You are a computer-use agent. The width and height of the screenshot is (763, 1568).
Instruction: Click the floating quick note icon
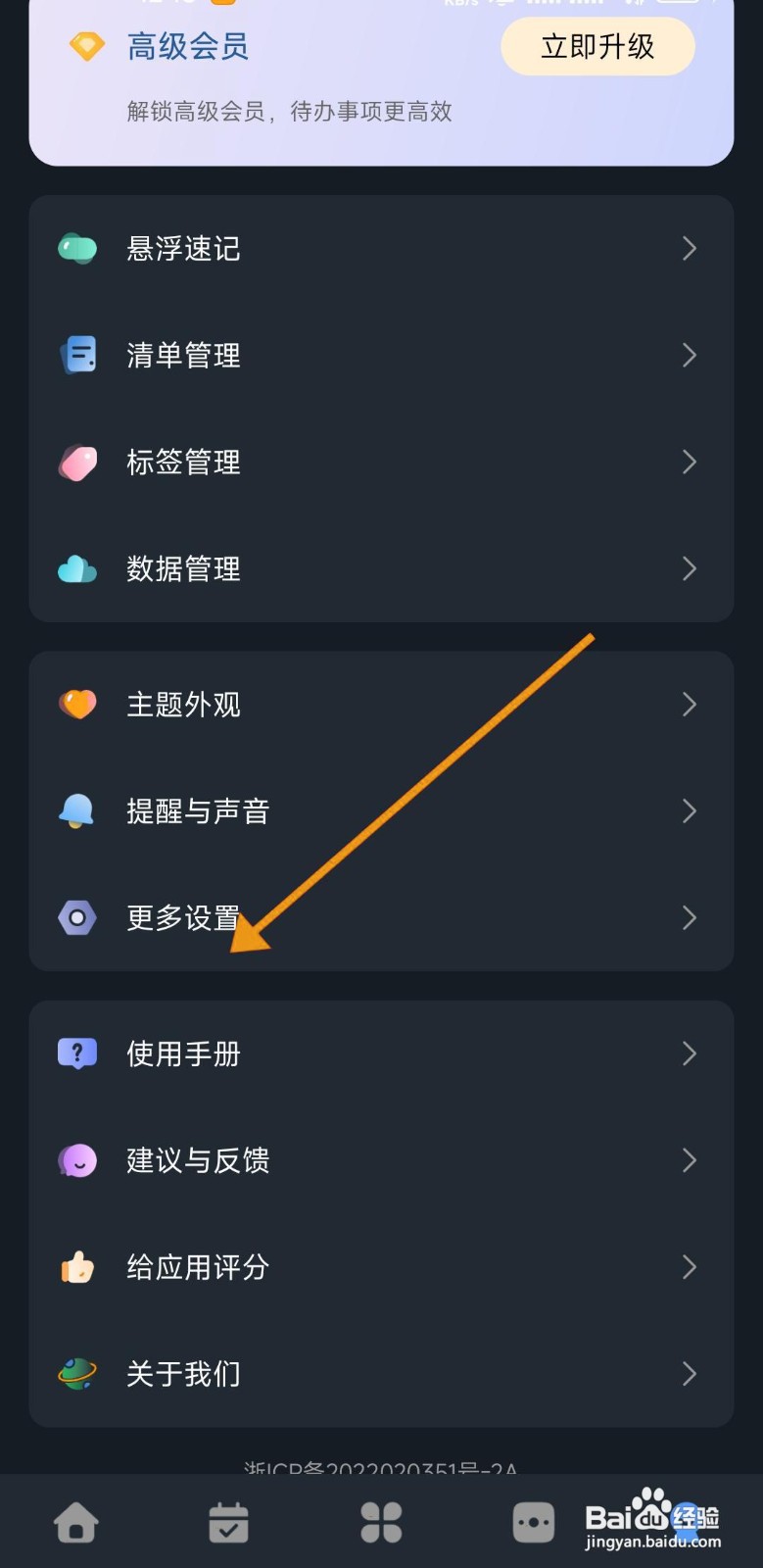(x=76, y=248)
